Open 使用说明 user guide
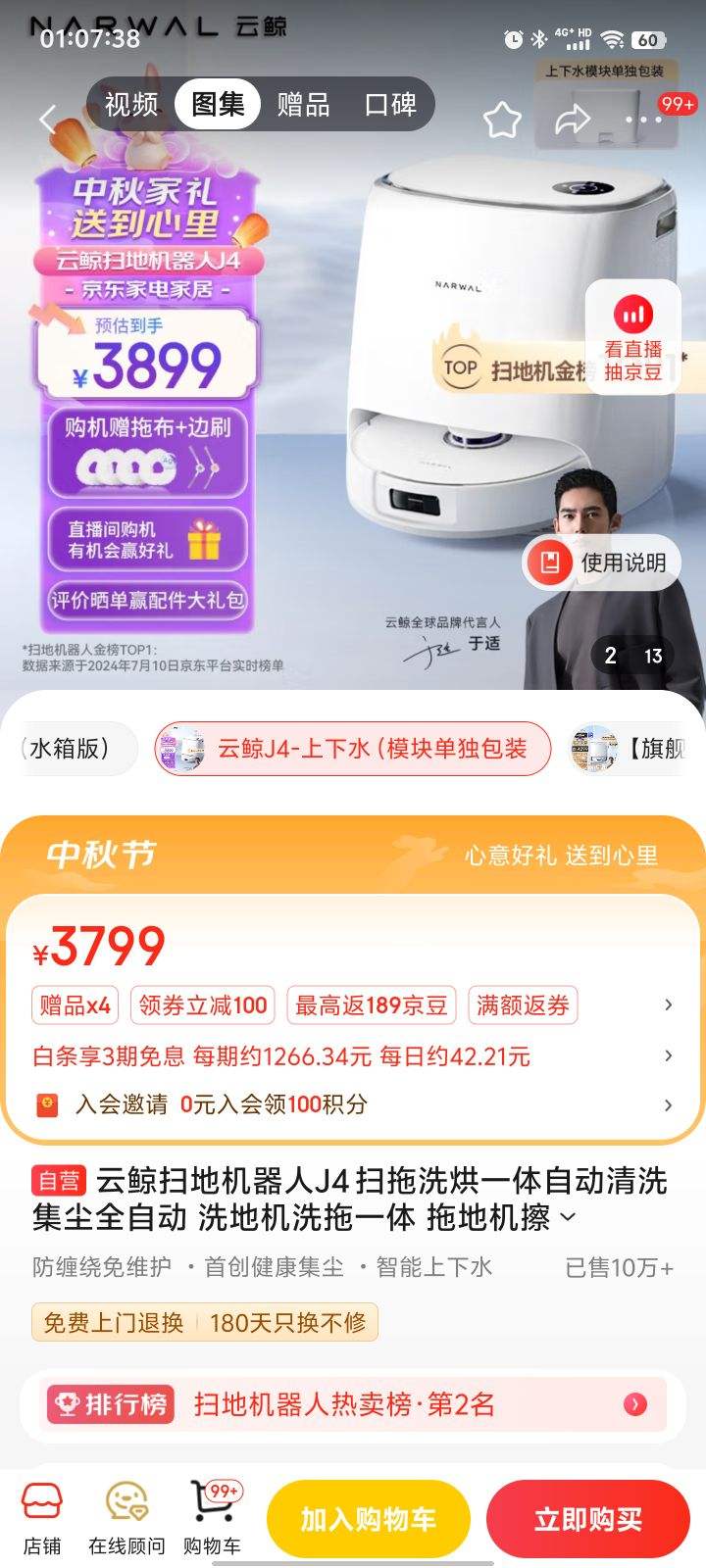Screen dimensions: 706x1568 [x=601, y=563]
